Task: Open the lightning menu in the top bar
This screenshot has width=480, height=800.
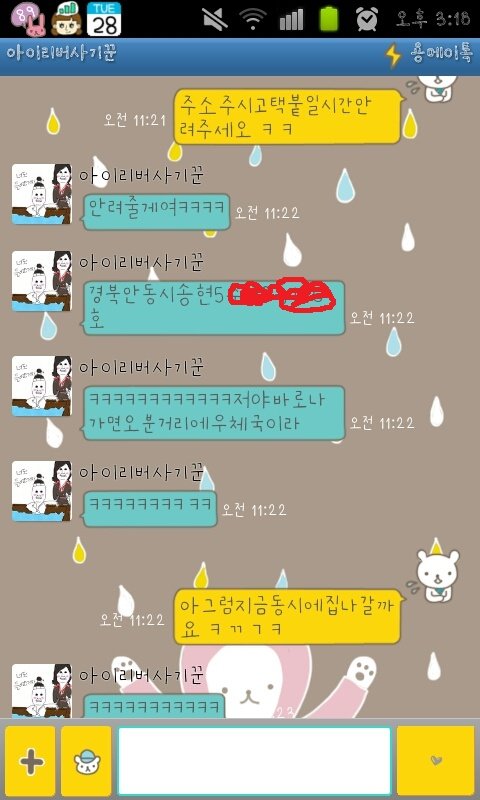Action: (393, 56)
